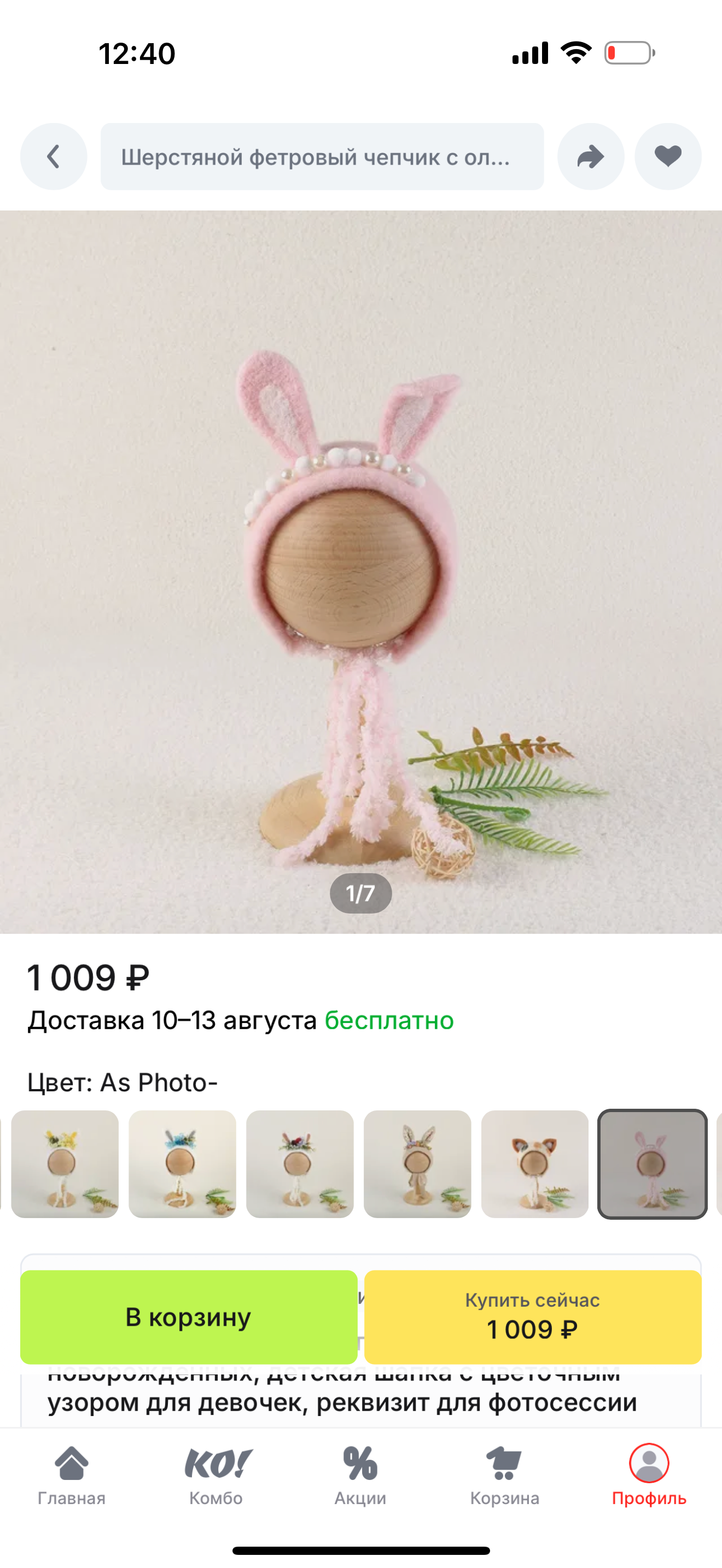This screenshot has width=722, height=1568.
Task: Share this product
Action: 591,156
